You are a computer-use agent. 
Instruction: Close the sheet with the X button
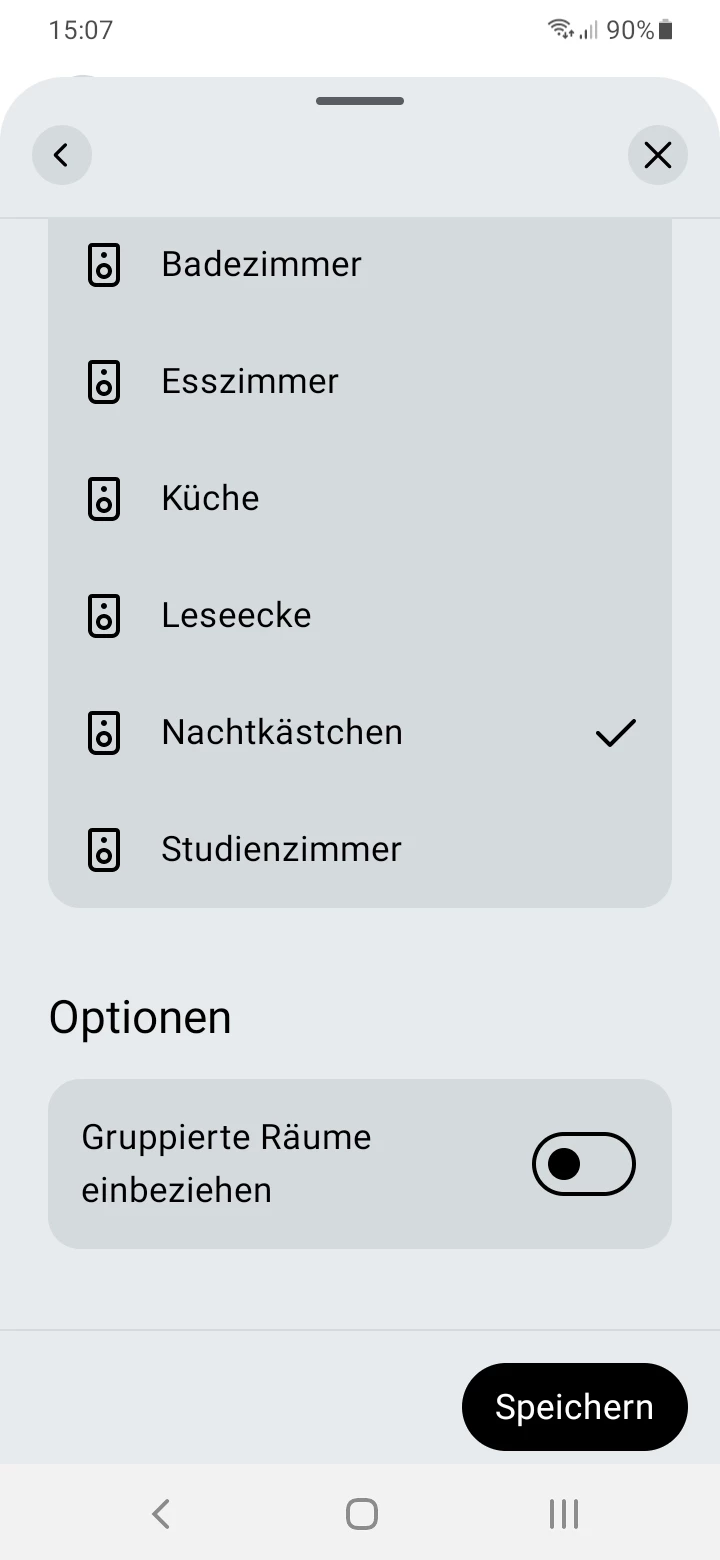pos(657,155)
